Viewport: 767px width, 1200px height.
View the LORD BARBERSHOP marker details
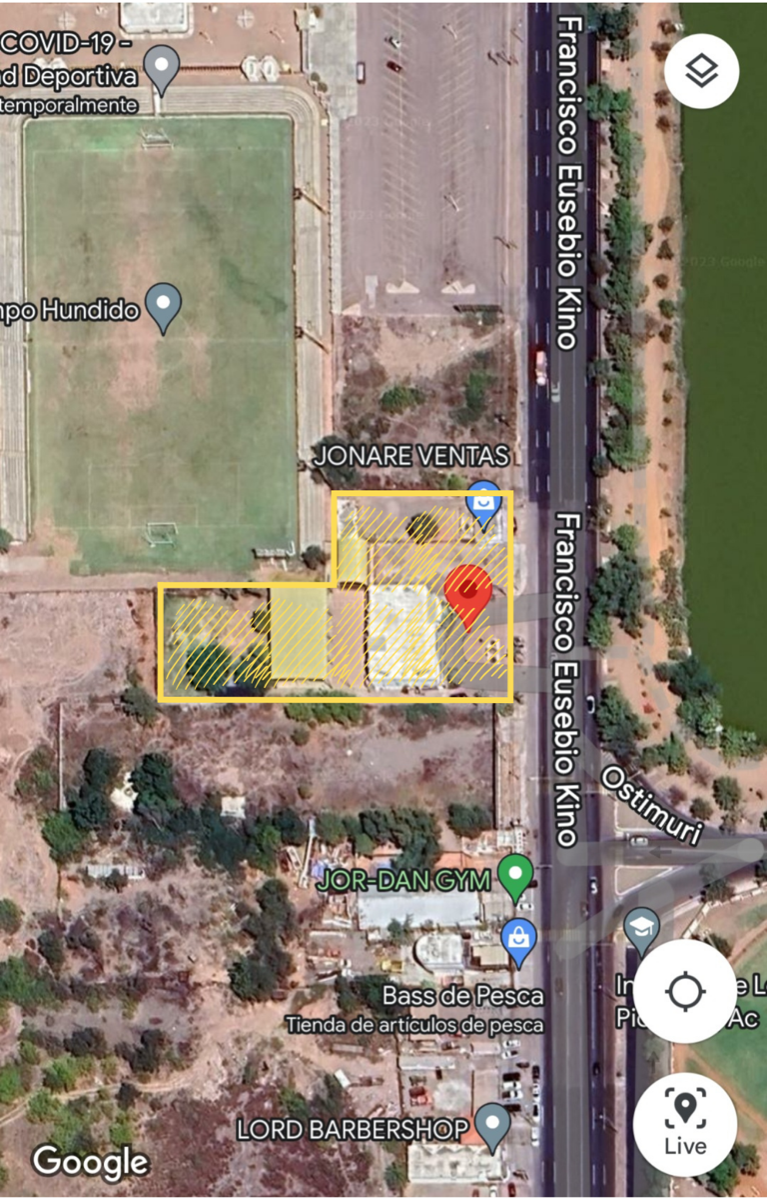492,1126
